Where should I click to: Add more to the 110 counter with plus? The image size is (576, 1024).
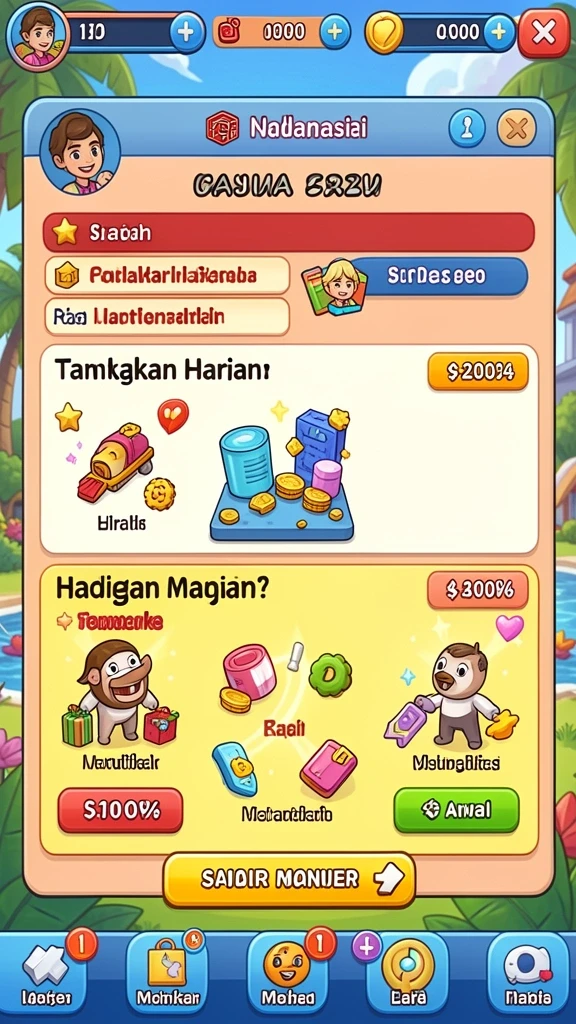(x=187, y=32)
